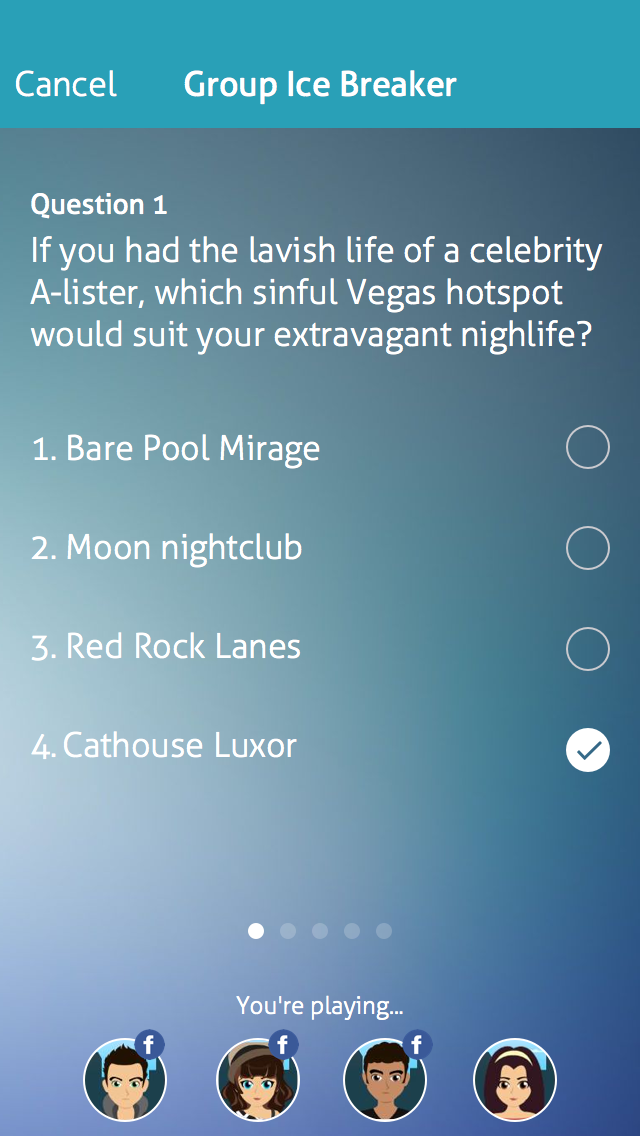Screen dimensions: 640x1136
Task: Choose Moon nightclub as the answer
Action: (587, 548)
